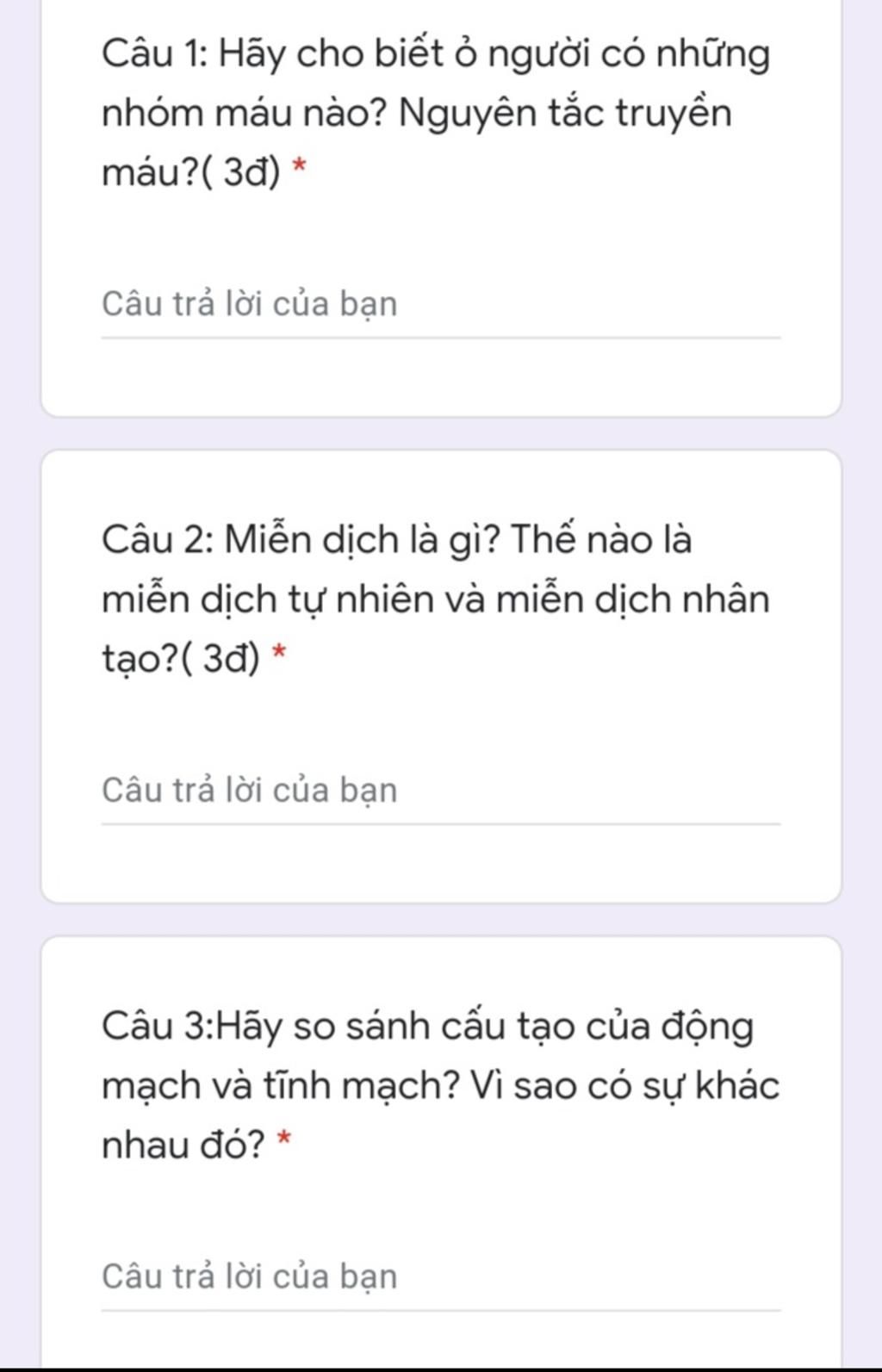The height and width of the screenshot is (1372, 882).
Task: Focus the answer box under Câu 2
Action: [439, 791]
